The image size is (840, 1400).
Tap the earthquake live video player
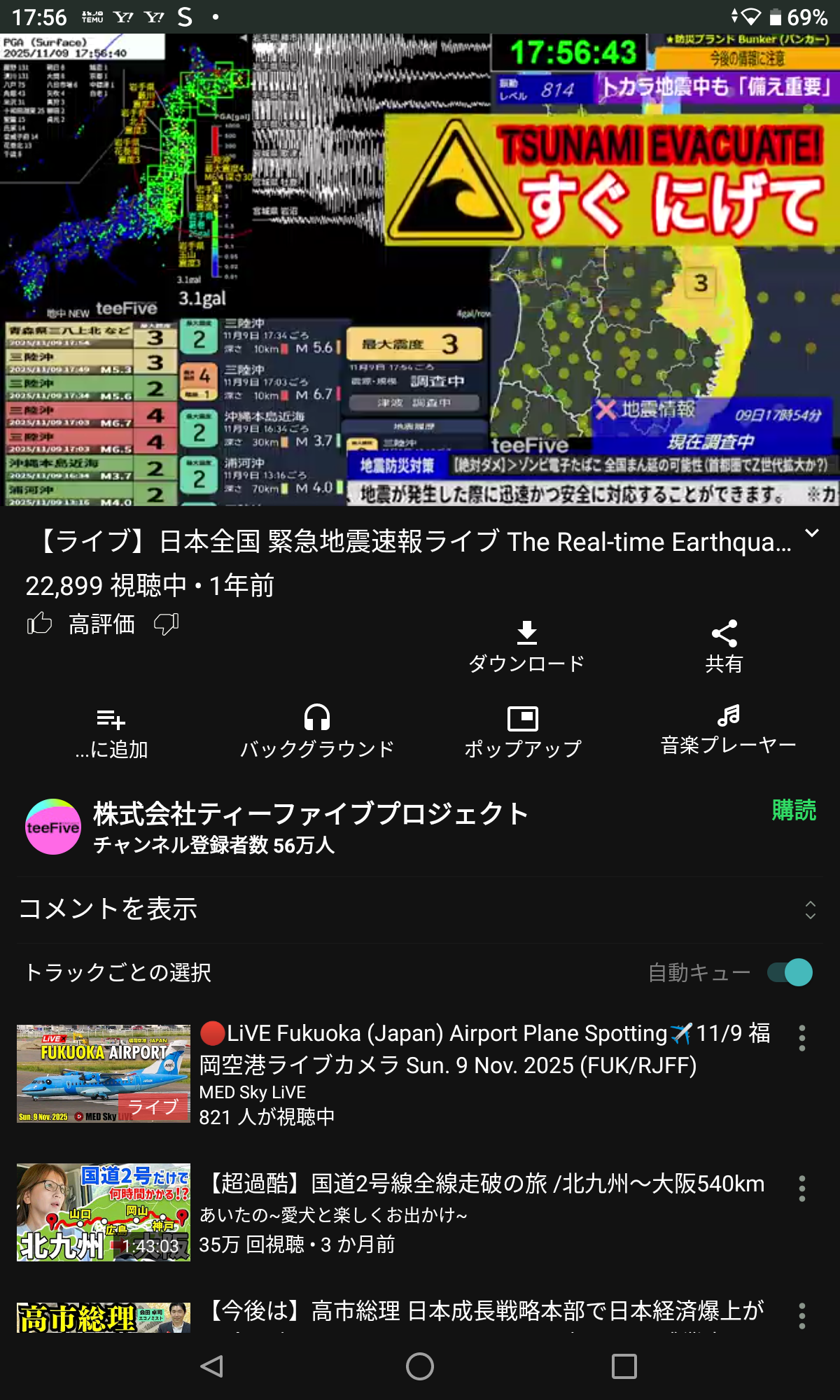(x=420, y=269)
